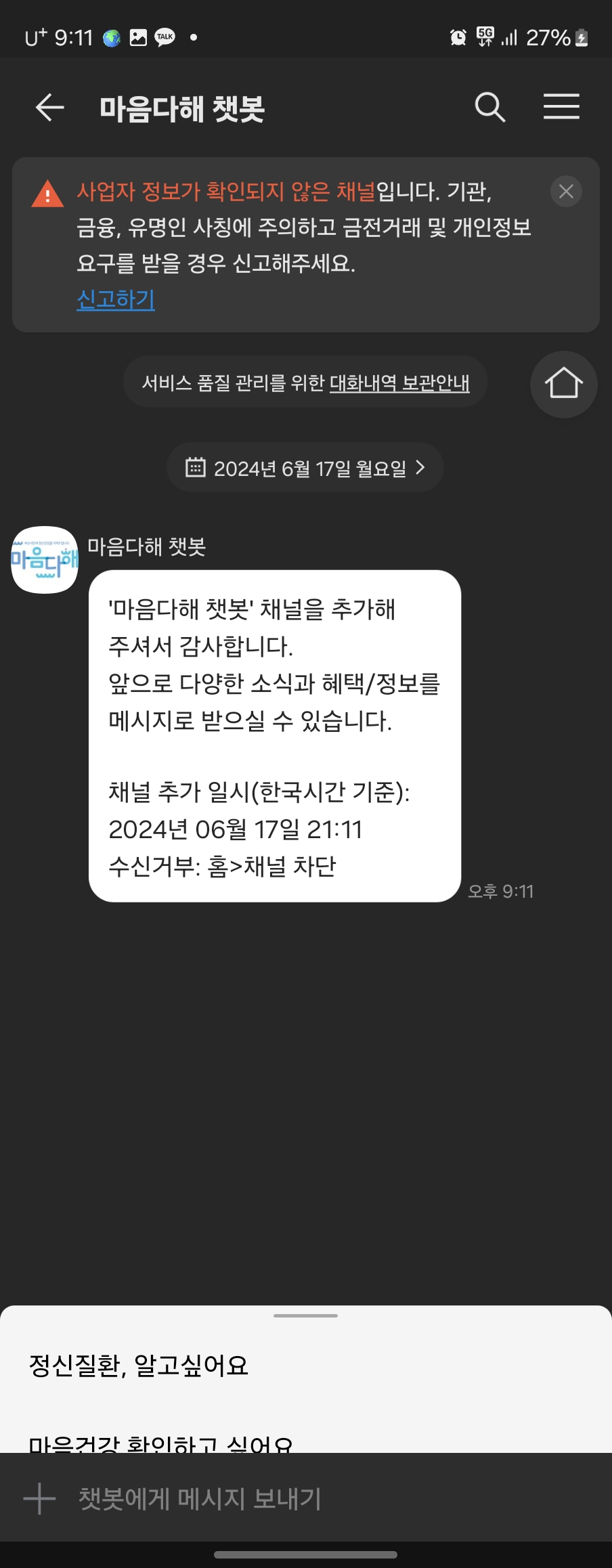
Task: Open the 2024년 6월 17일 date picker
Action: point(305,468)
